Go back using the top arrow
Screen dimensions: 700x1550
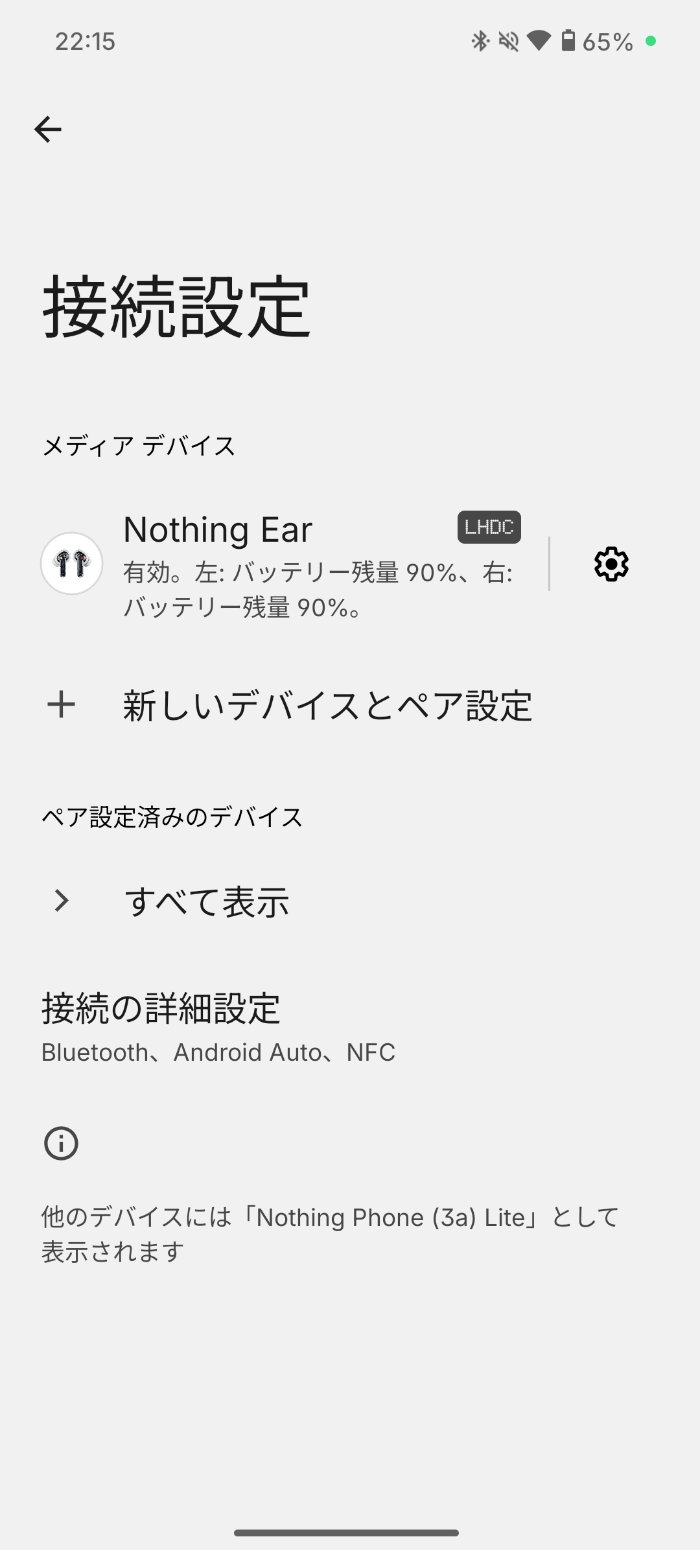48,129
